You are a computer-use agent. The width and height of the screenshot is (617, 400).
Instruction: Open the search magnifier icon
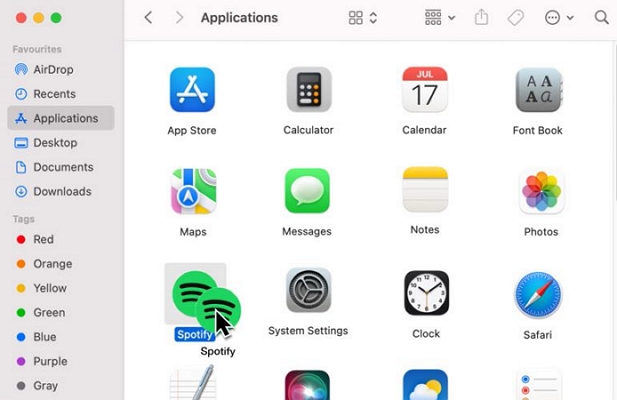(601, 18)
